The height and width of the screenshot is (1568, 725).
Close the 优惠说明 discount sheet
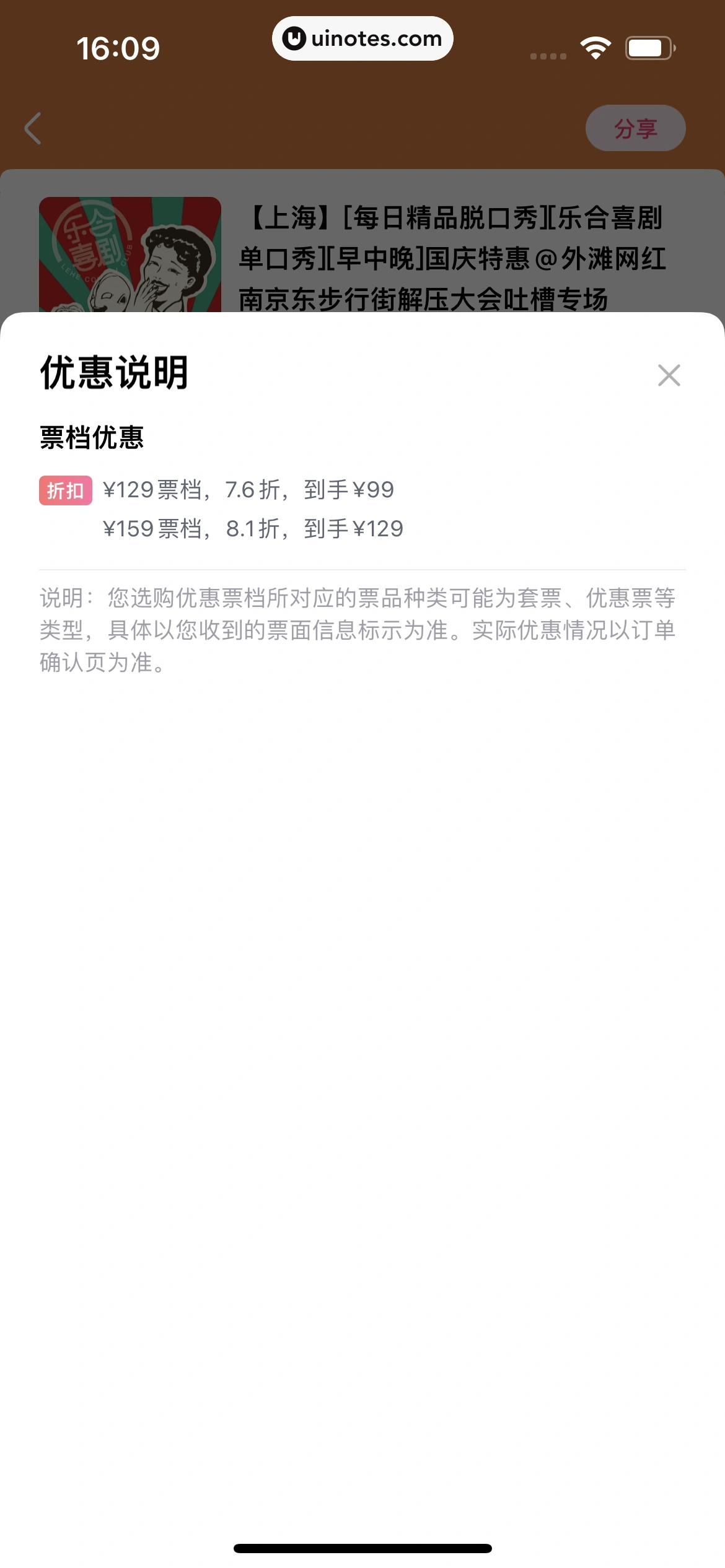669,375
